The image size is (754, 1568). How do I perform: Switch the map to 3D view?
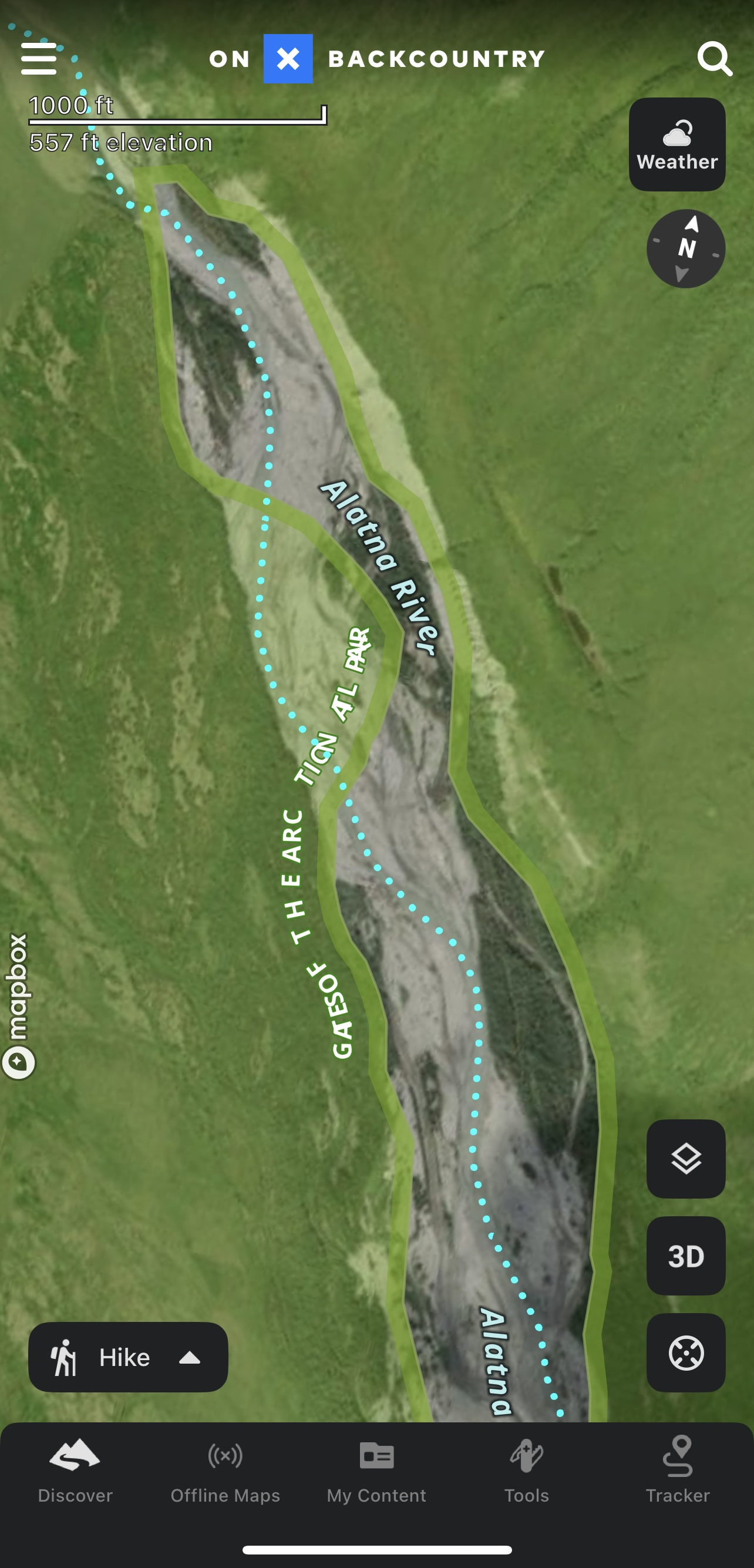tap(685, 1256)
